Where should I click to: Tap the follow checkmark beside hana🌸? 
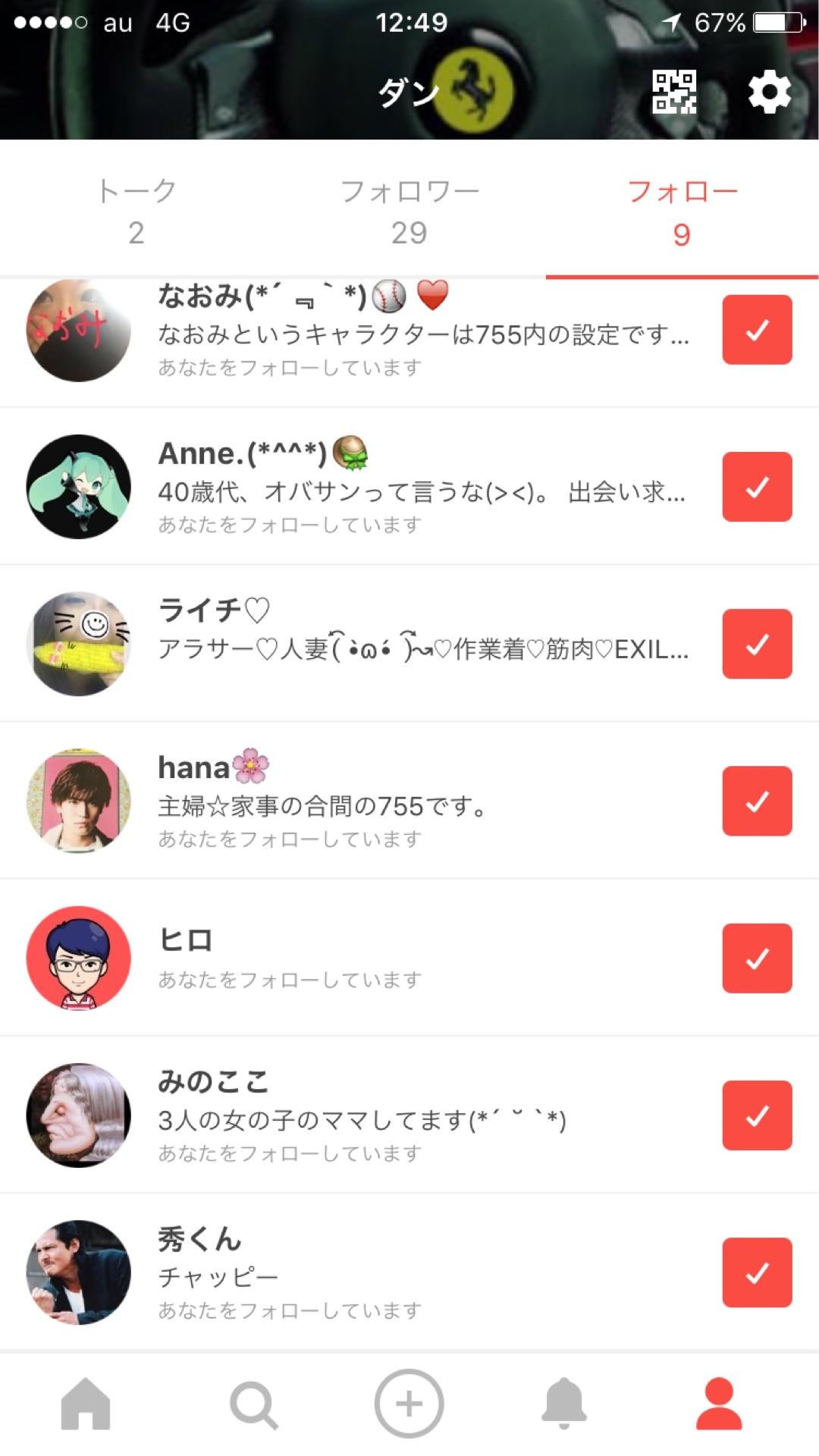(756, 801)
